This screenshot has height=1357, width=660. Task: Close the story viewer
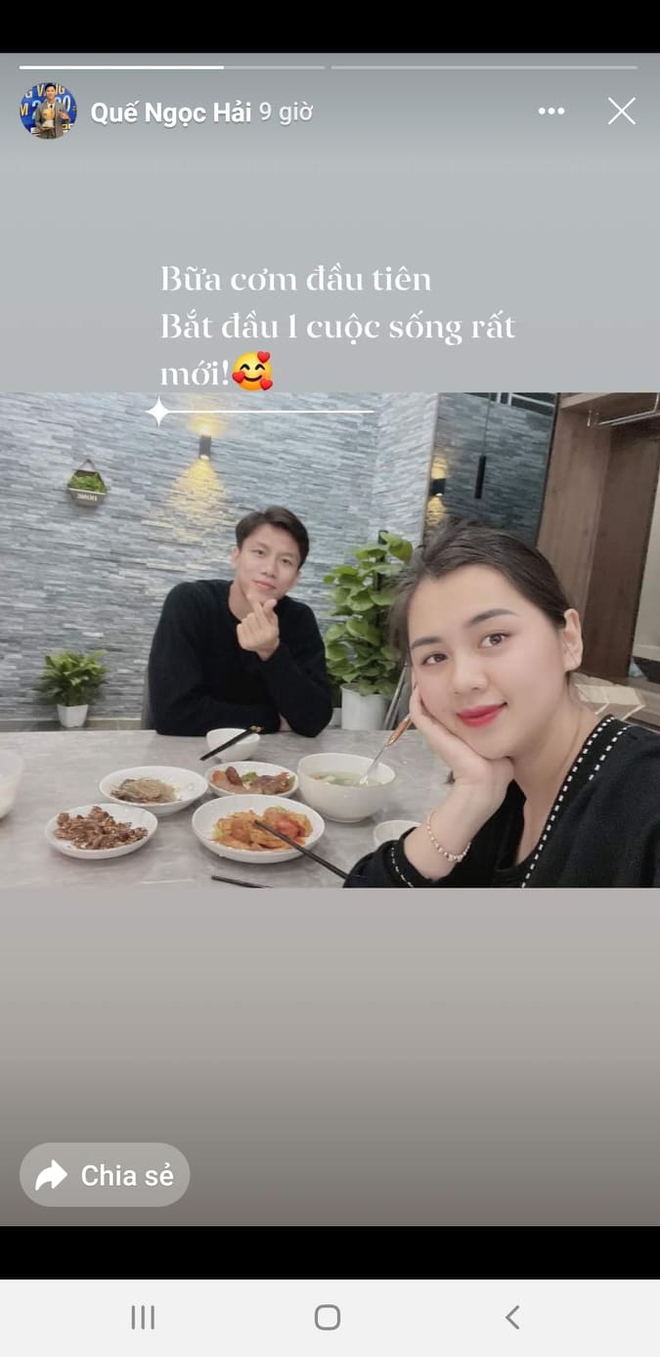[x=621, y=111]
